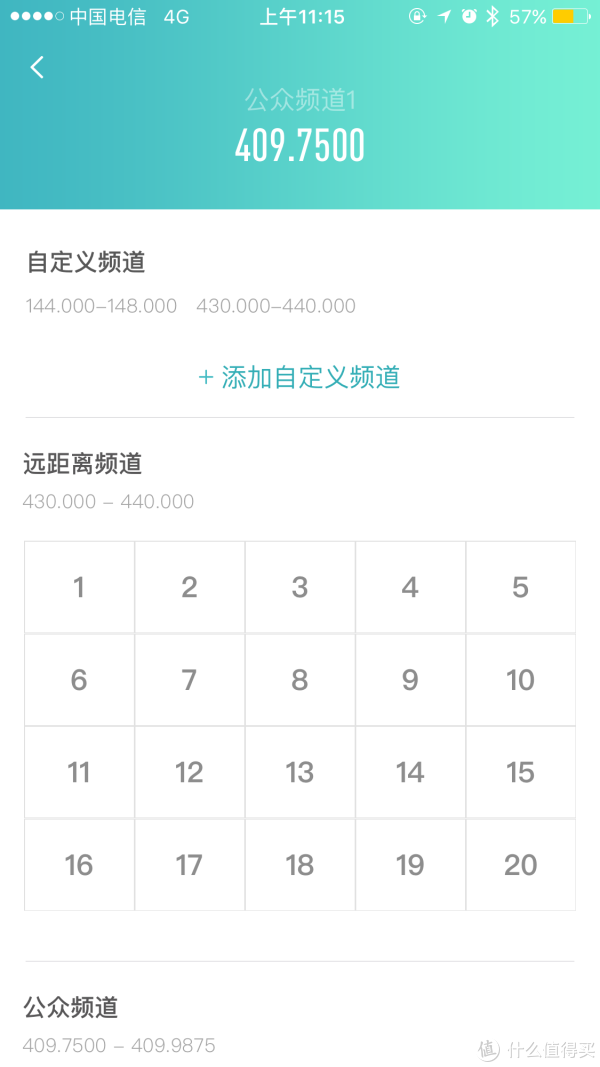Choose channel 5 in the grid

pos(520,587)
